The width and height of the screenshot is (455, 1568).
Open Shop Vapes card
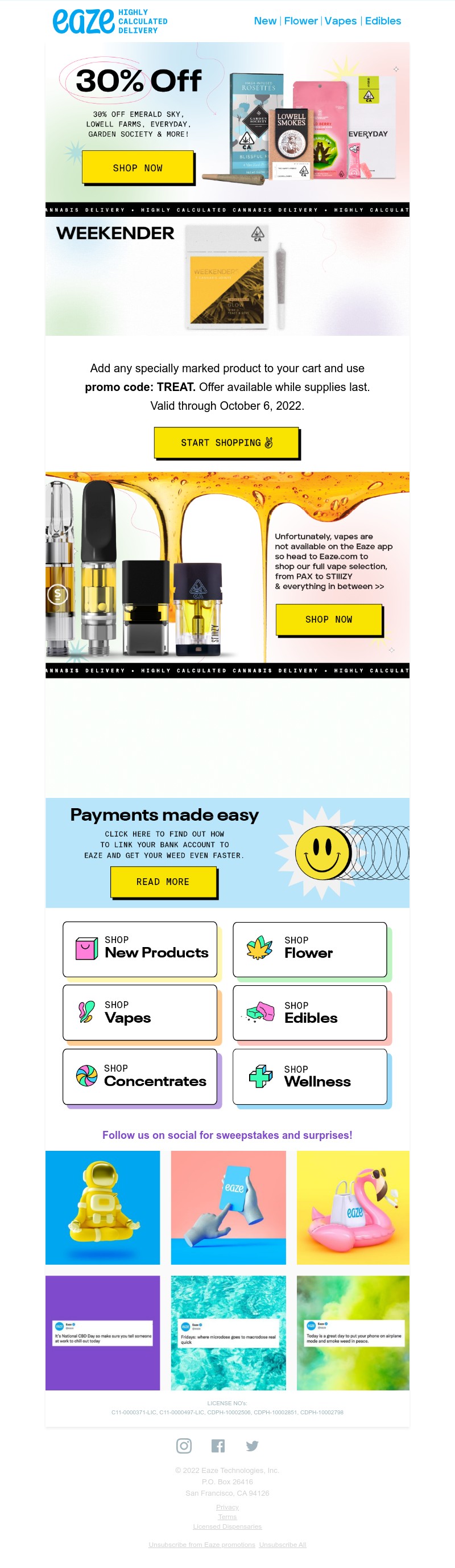click(140, 1013)
